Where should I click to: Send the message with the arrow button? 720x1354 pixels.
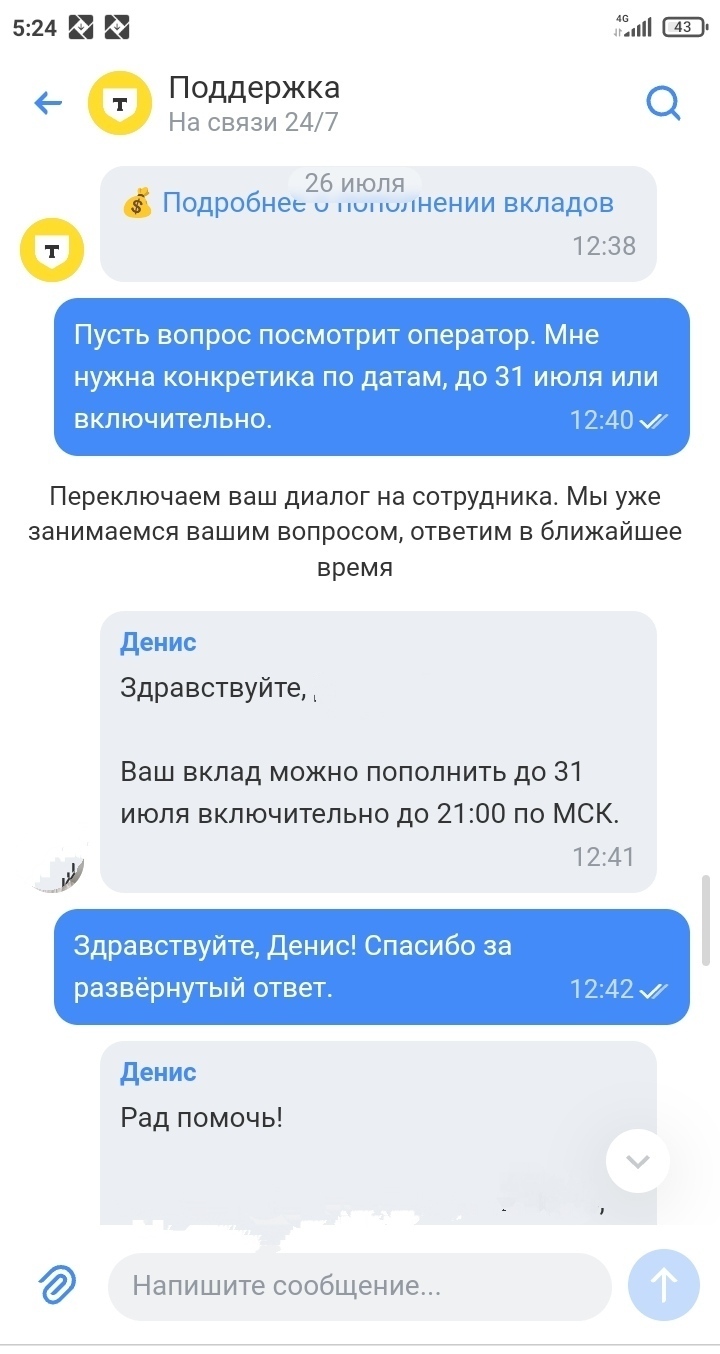(x=663, y=1285)
